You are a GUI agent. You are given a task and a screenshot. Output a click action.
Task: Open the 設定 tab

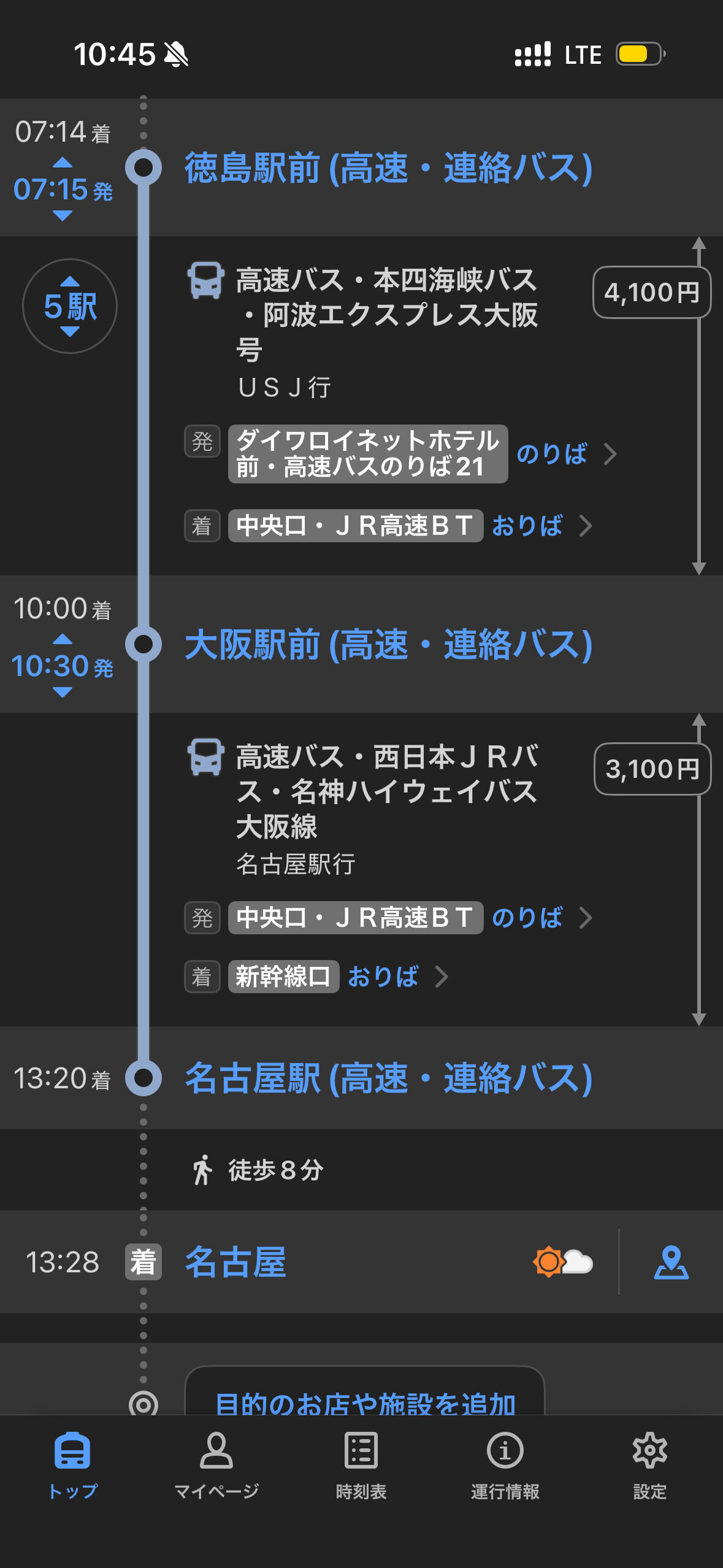(x=649, y=1466)
